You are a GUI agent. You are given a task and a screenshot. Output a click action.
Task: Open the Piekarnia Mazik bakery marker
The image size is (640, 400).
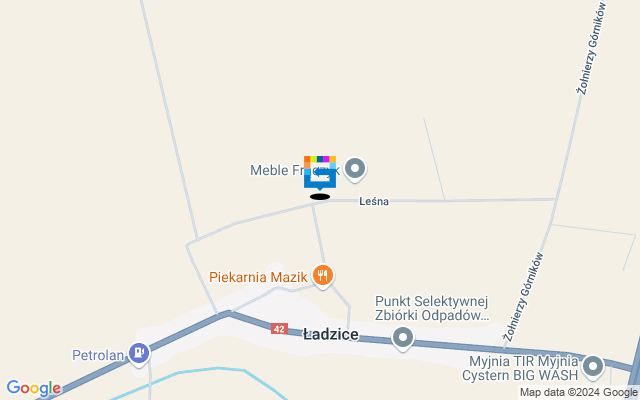pos(322,274)
